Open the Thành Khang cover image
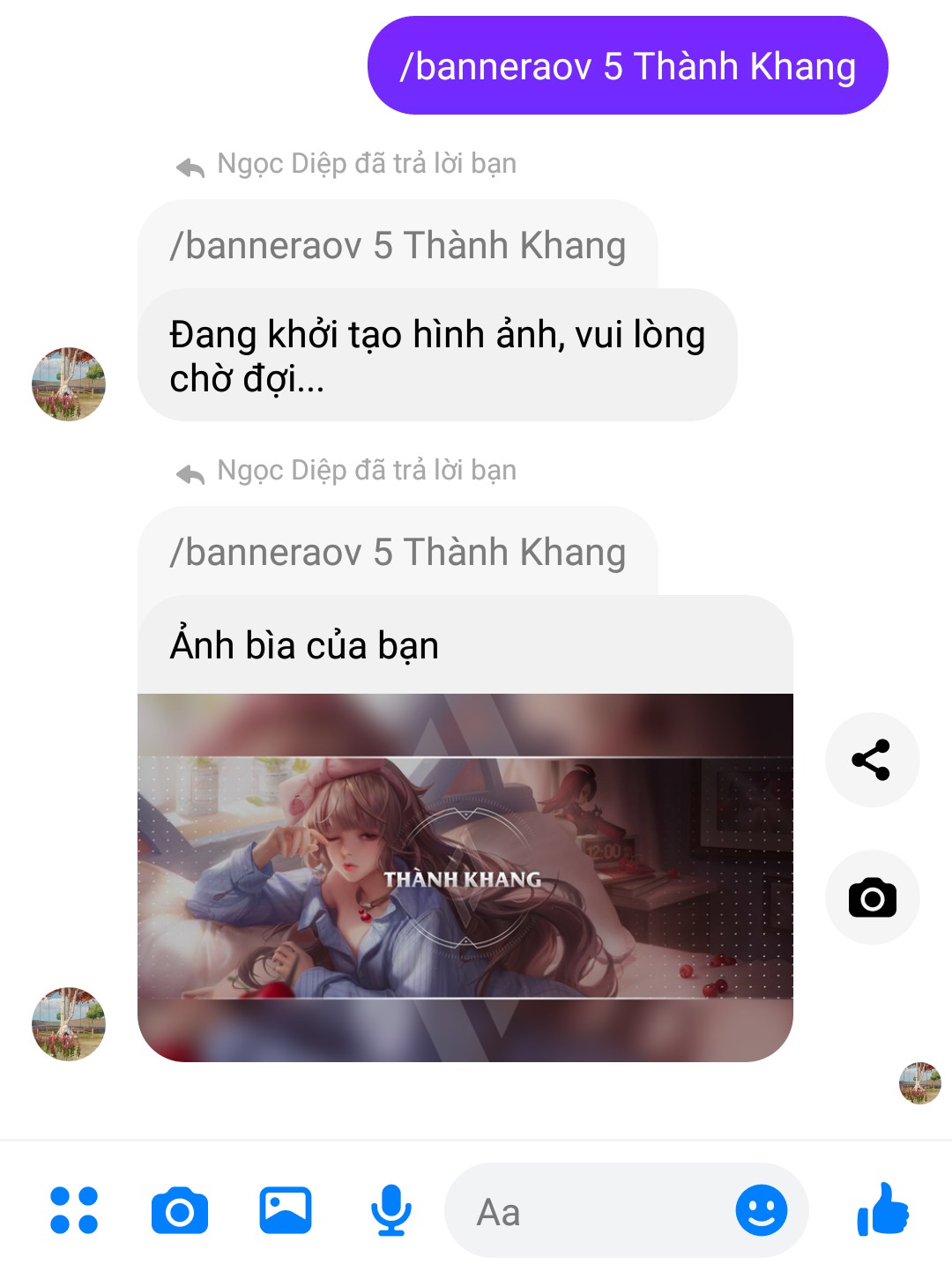Image resolution: width=952 pixels, height=1279 pixels. 465,877
